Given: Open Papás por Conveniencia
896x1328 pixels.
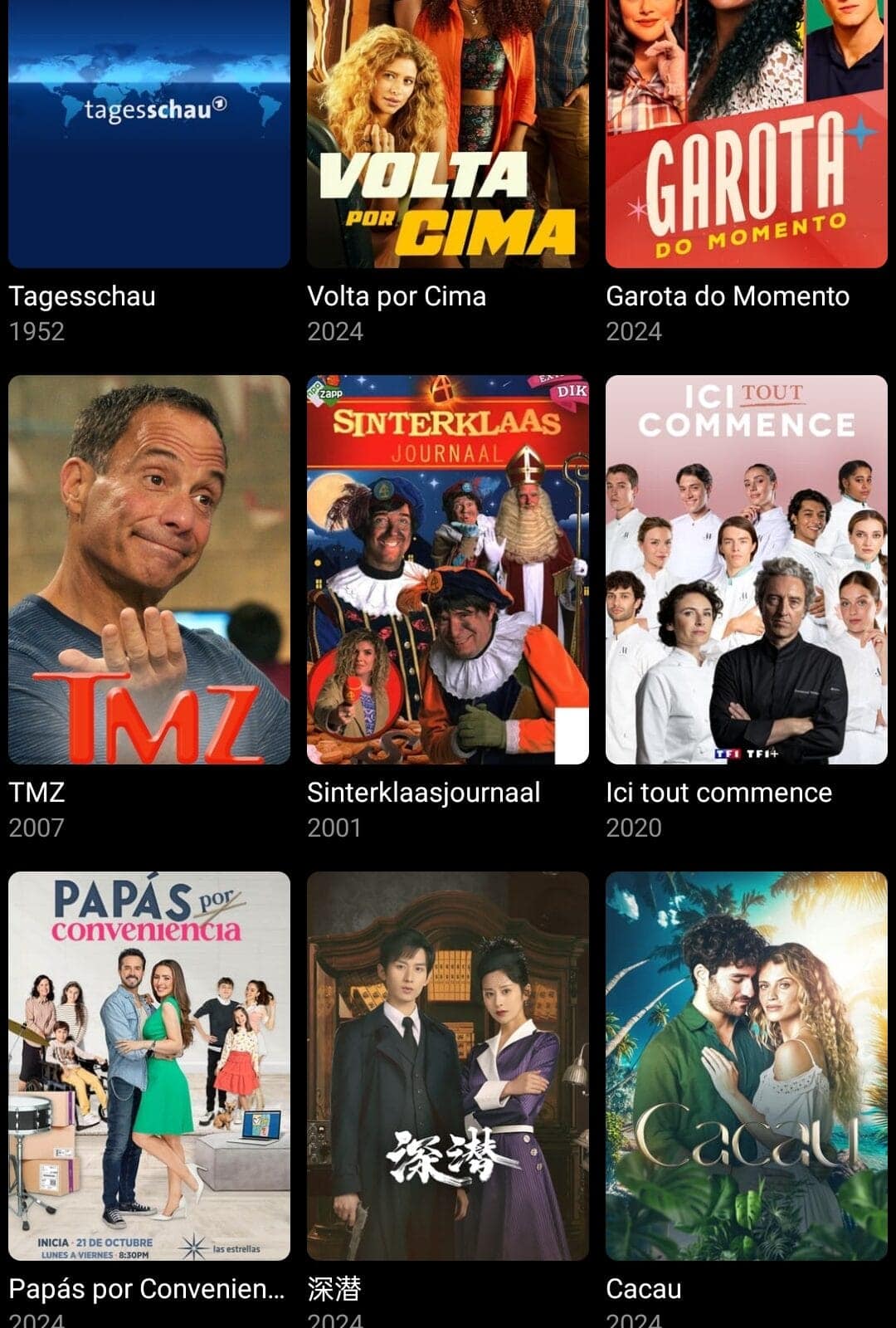Looking at the screenshot, I should (x=149, y=1066).
